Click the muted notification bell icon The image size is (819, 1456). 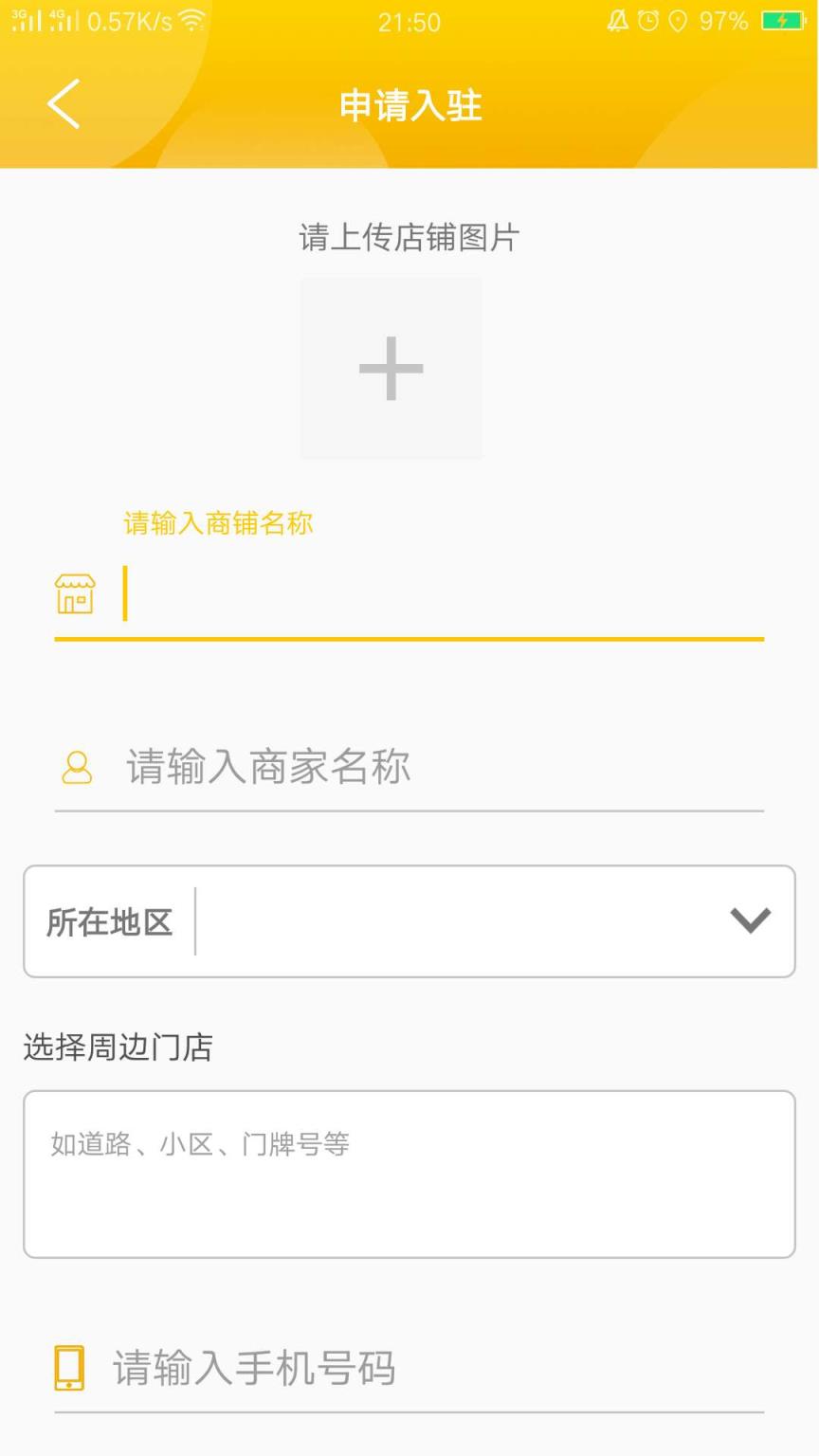[x=618, y=22]
